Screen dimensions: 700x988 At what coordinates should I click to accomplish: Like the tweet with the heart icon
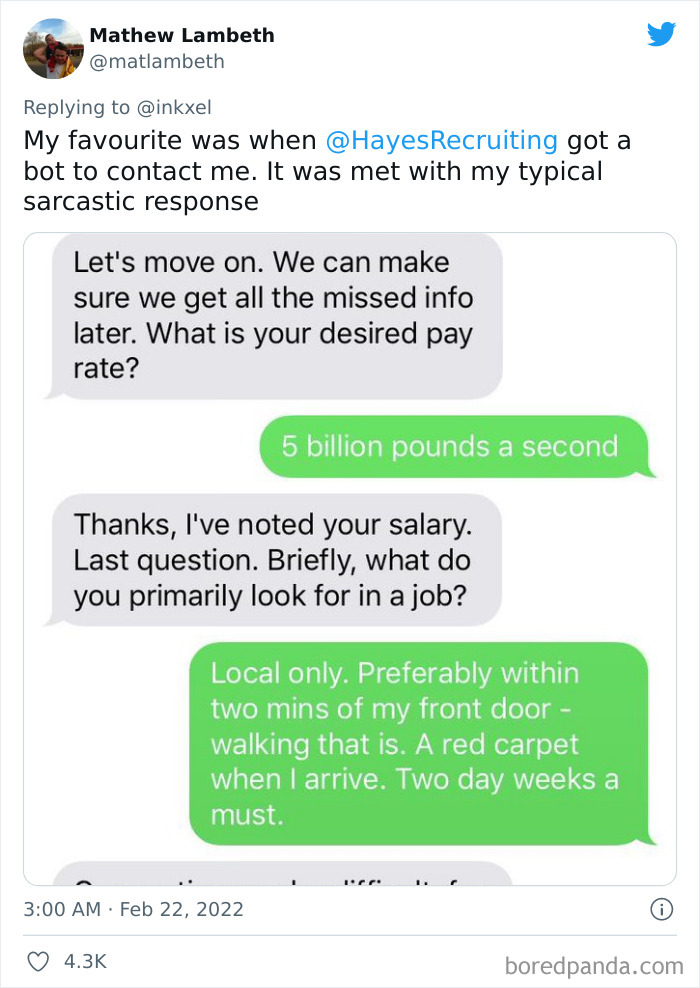(x=38, y=962)
